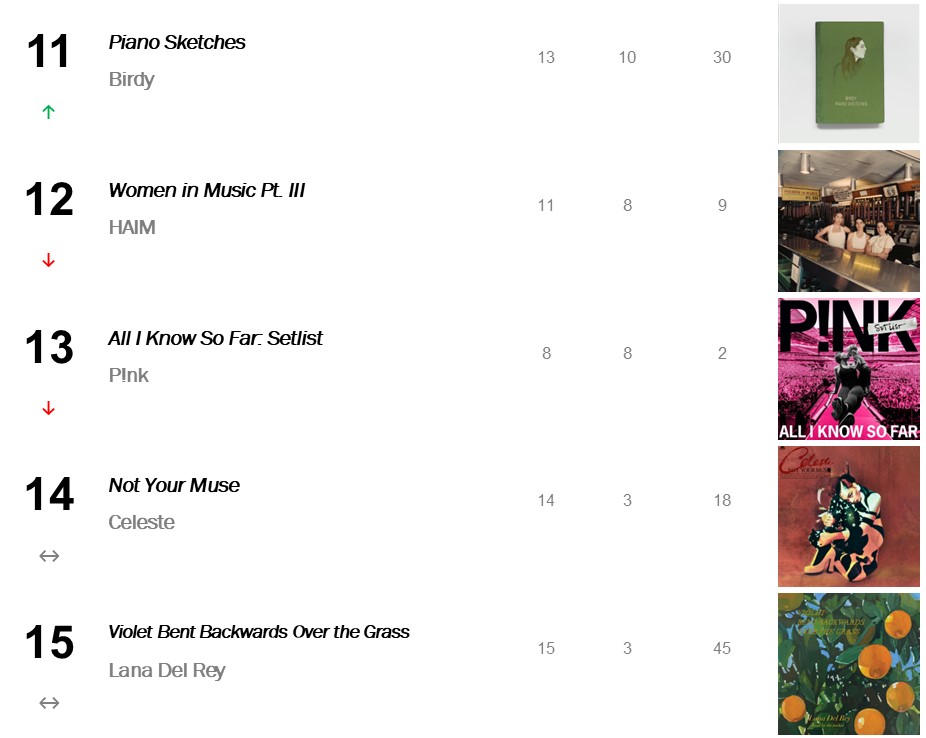Open Violet Bent Backwards Over the Grass
926x738 pixels.
(259, 632)
